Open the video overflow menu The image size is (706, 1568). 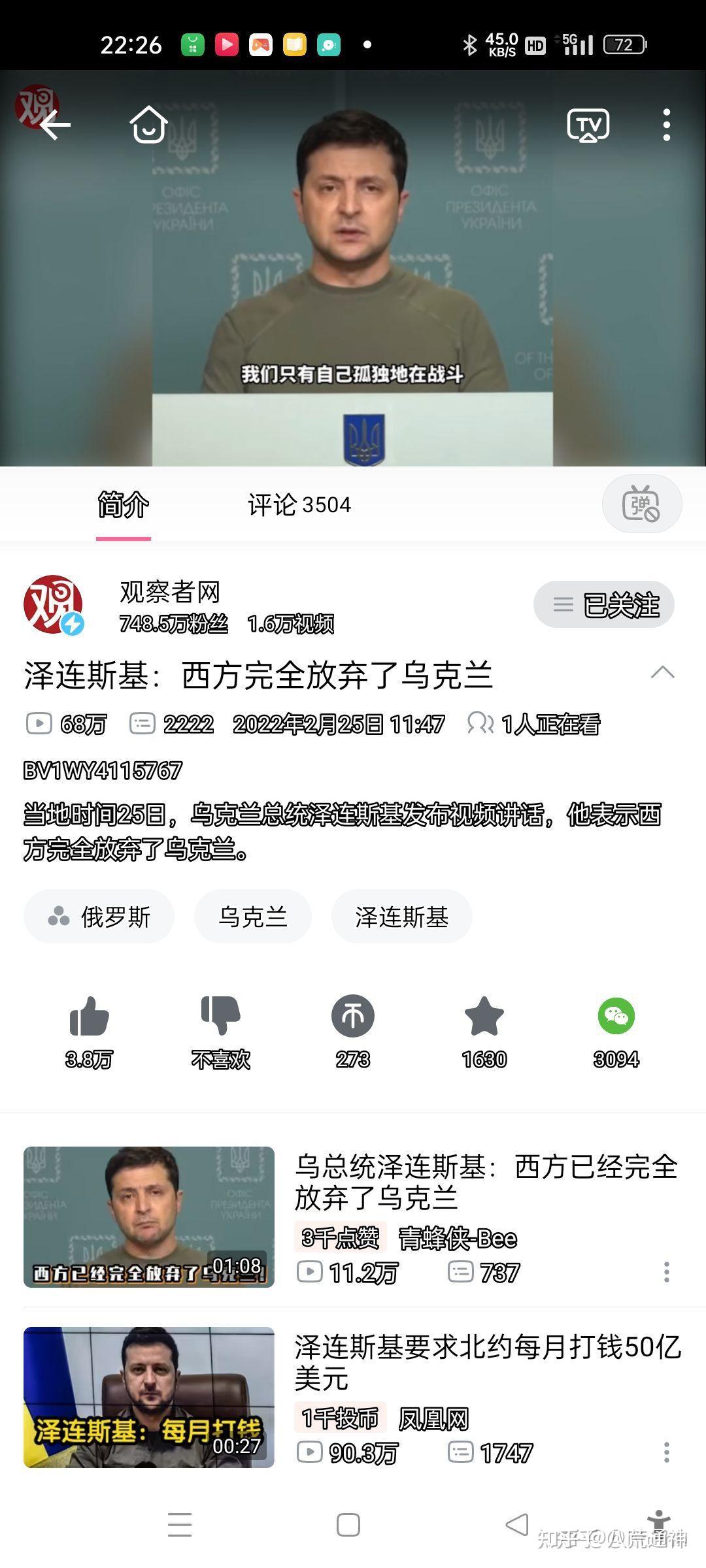point(666,125)
